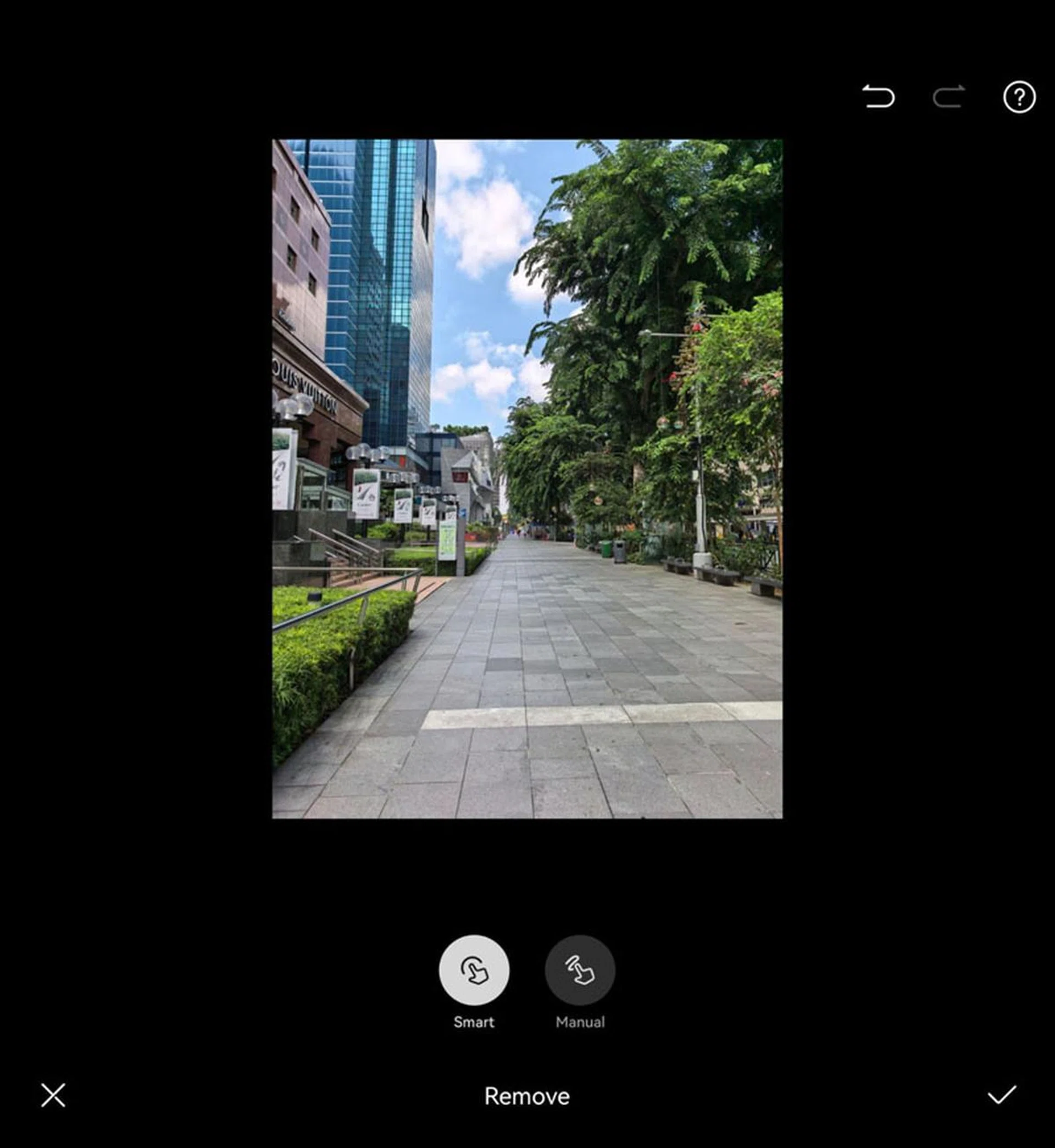Screen dimensions: 1055x1148
Task: Confirm the removal with the checkmark
Action: 1002,1094
